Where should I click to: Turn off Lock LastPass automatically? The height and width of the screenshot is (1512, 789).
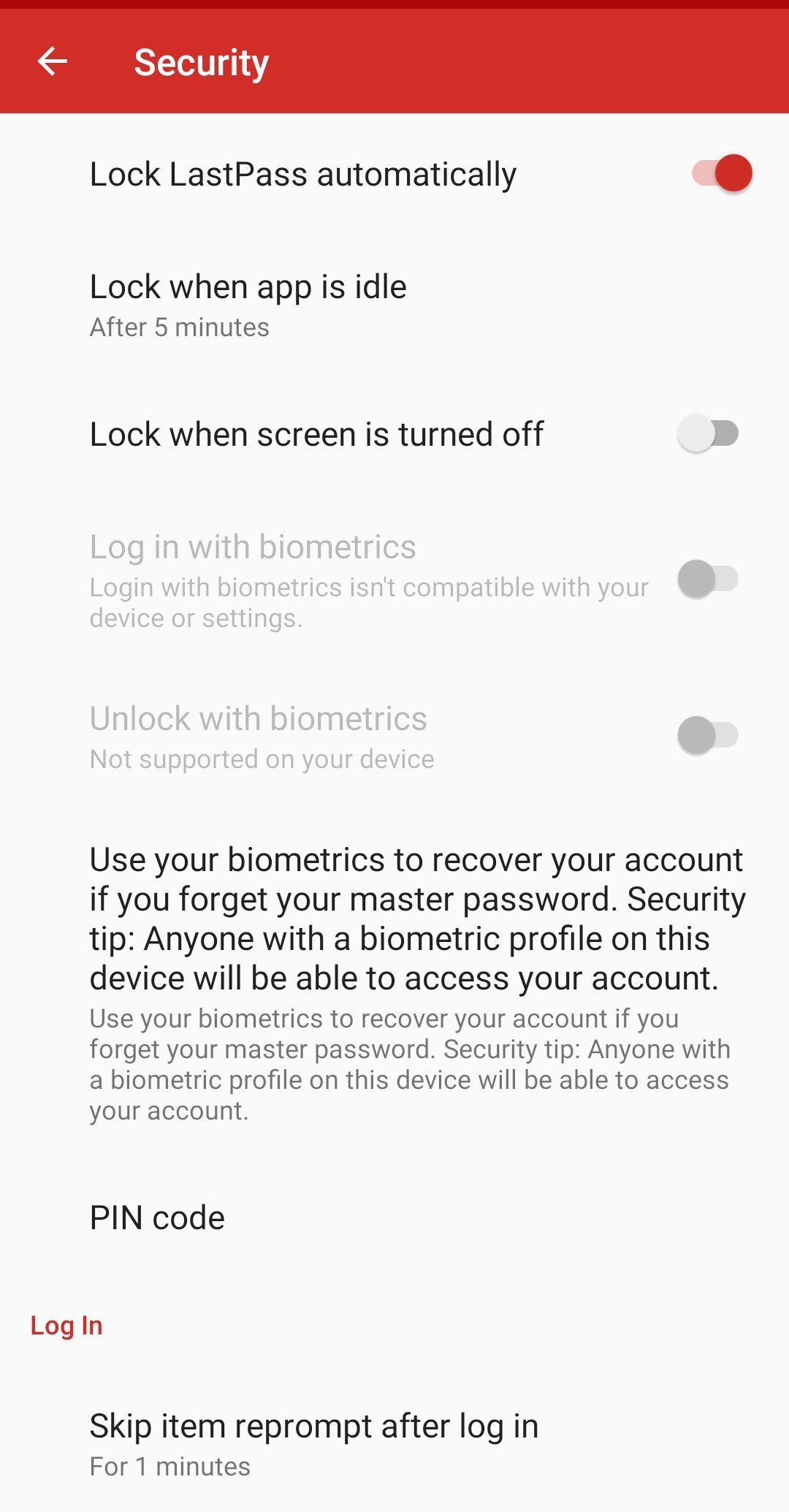click(x=722, y=174)
